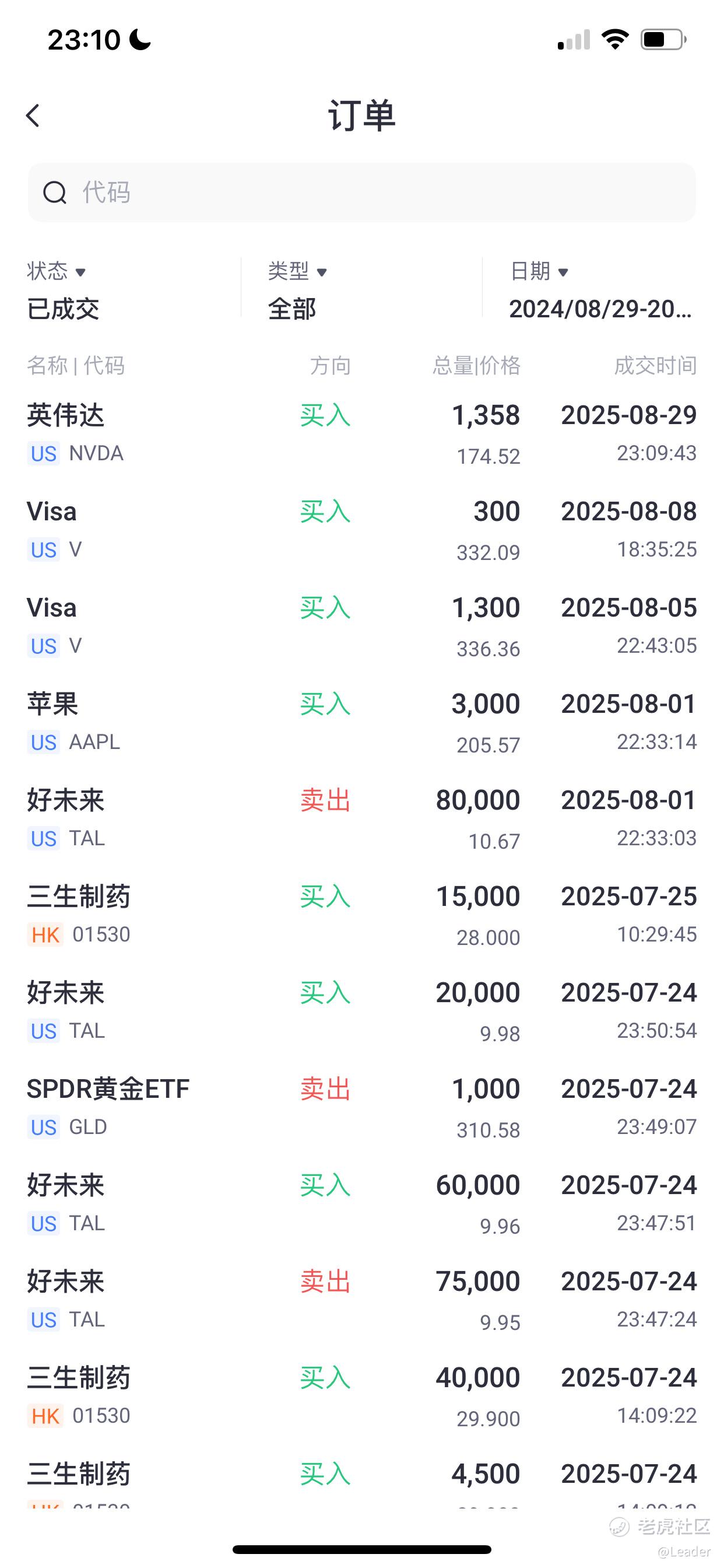
Task: Open the 三生制药 order of 15,000 shares
Action: [361, 914]
